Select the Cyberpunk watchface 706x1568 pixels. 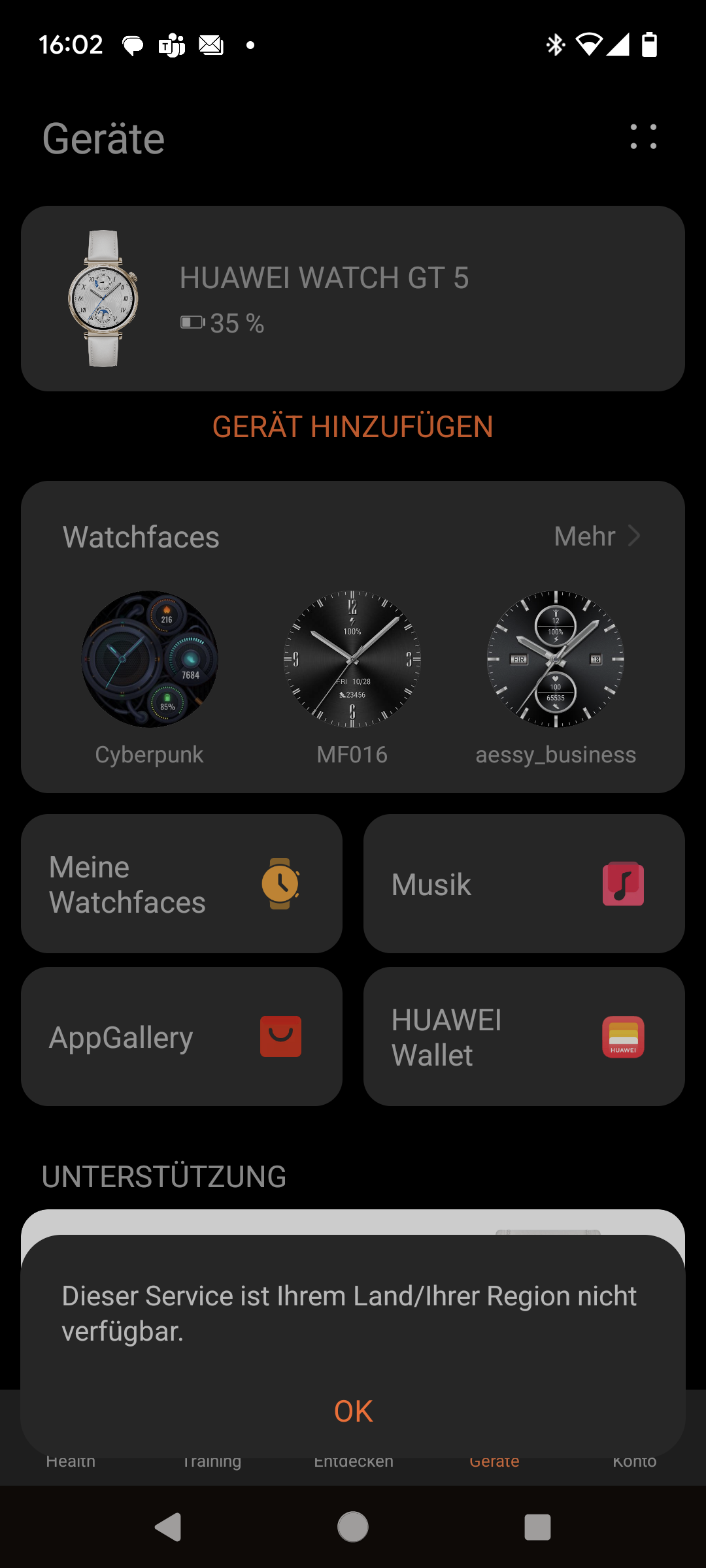pyautogui.click(x=150, y=660)
